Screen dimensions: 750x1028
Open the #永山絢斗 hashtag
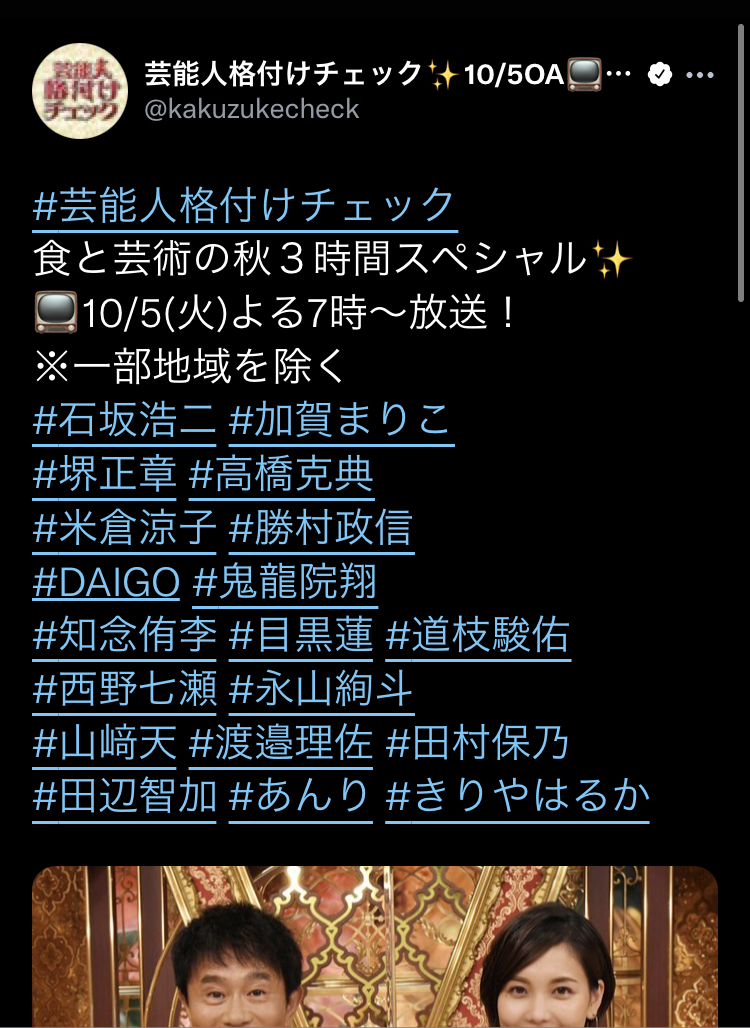[321, 689]
